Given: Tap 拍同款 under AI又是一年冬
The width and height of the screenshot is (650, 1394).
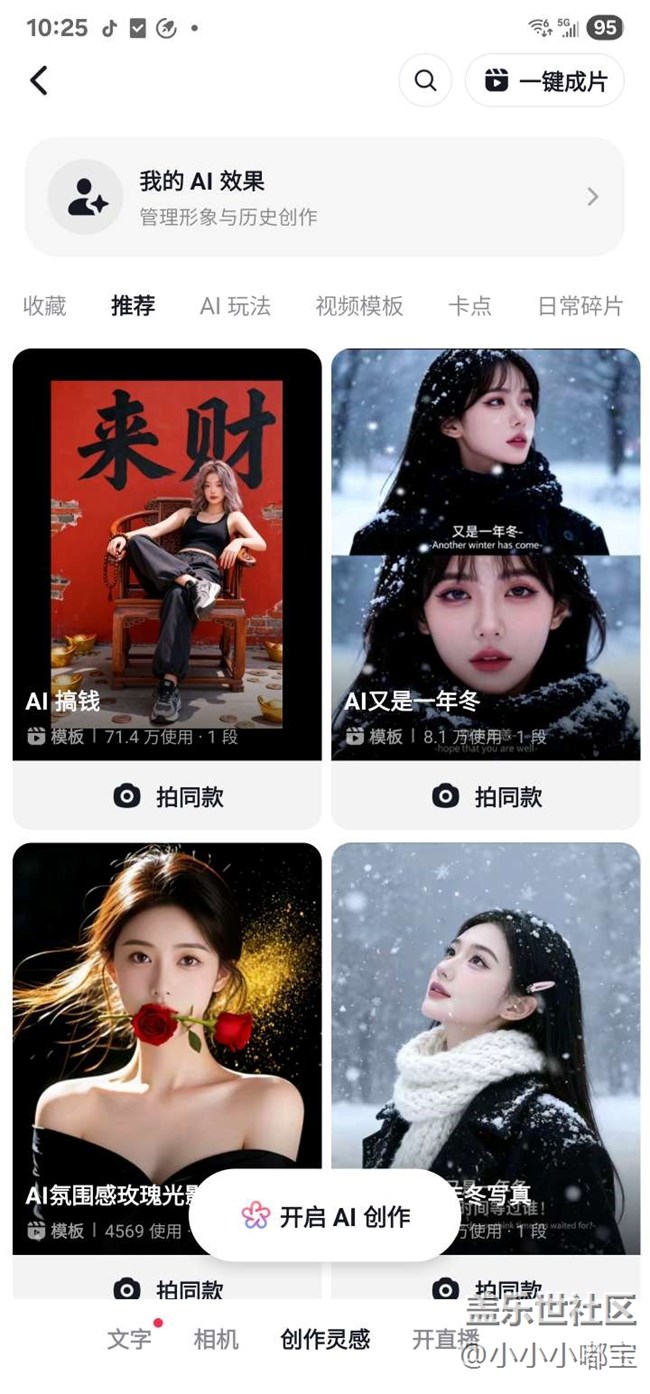Looking at the screenshot, I should click(486, 796).
